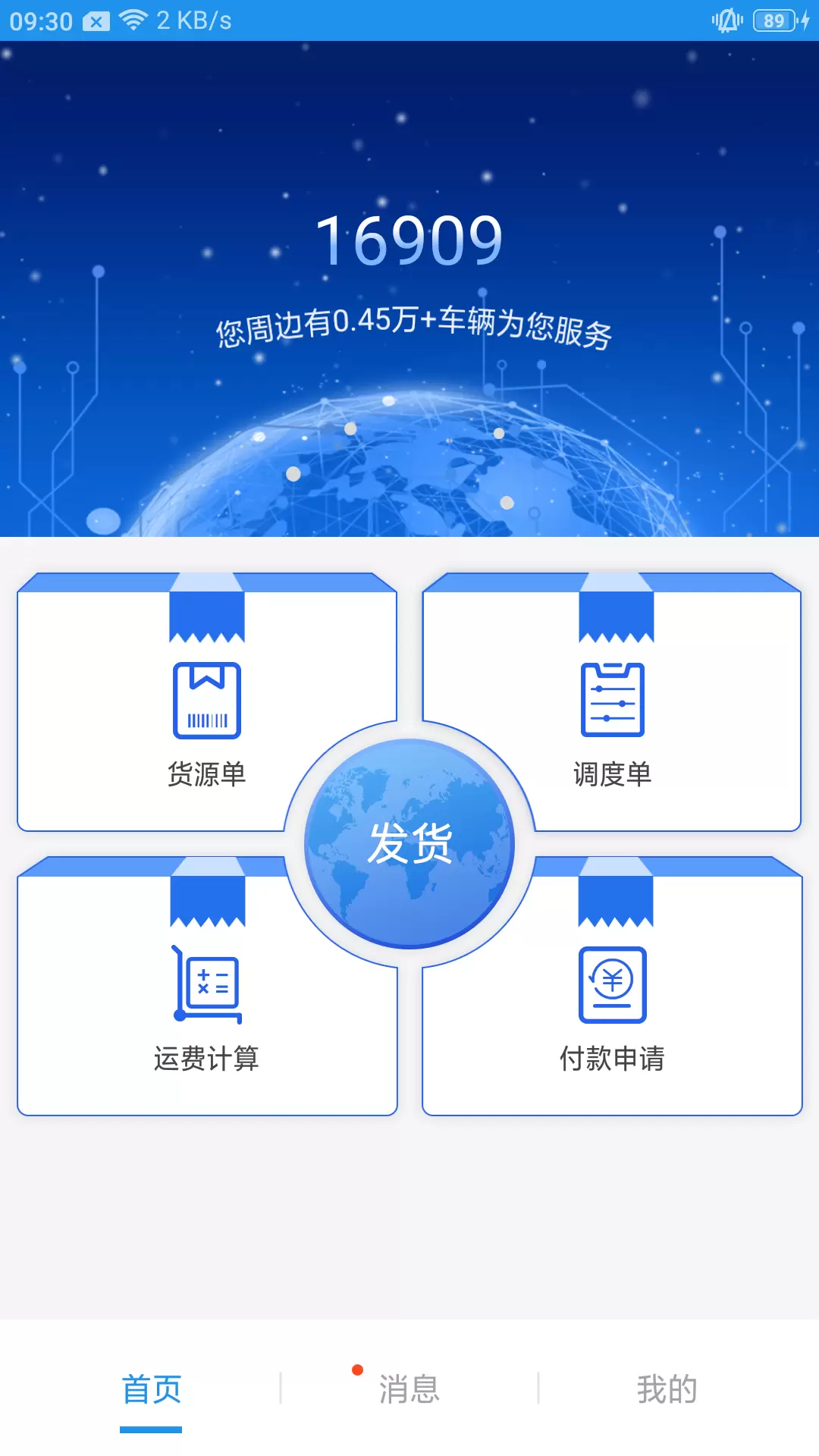Switch to the 我的 tab
Screen dimensions: 819x1456
coord(667,1389)
